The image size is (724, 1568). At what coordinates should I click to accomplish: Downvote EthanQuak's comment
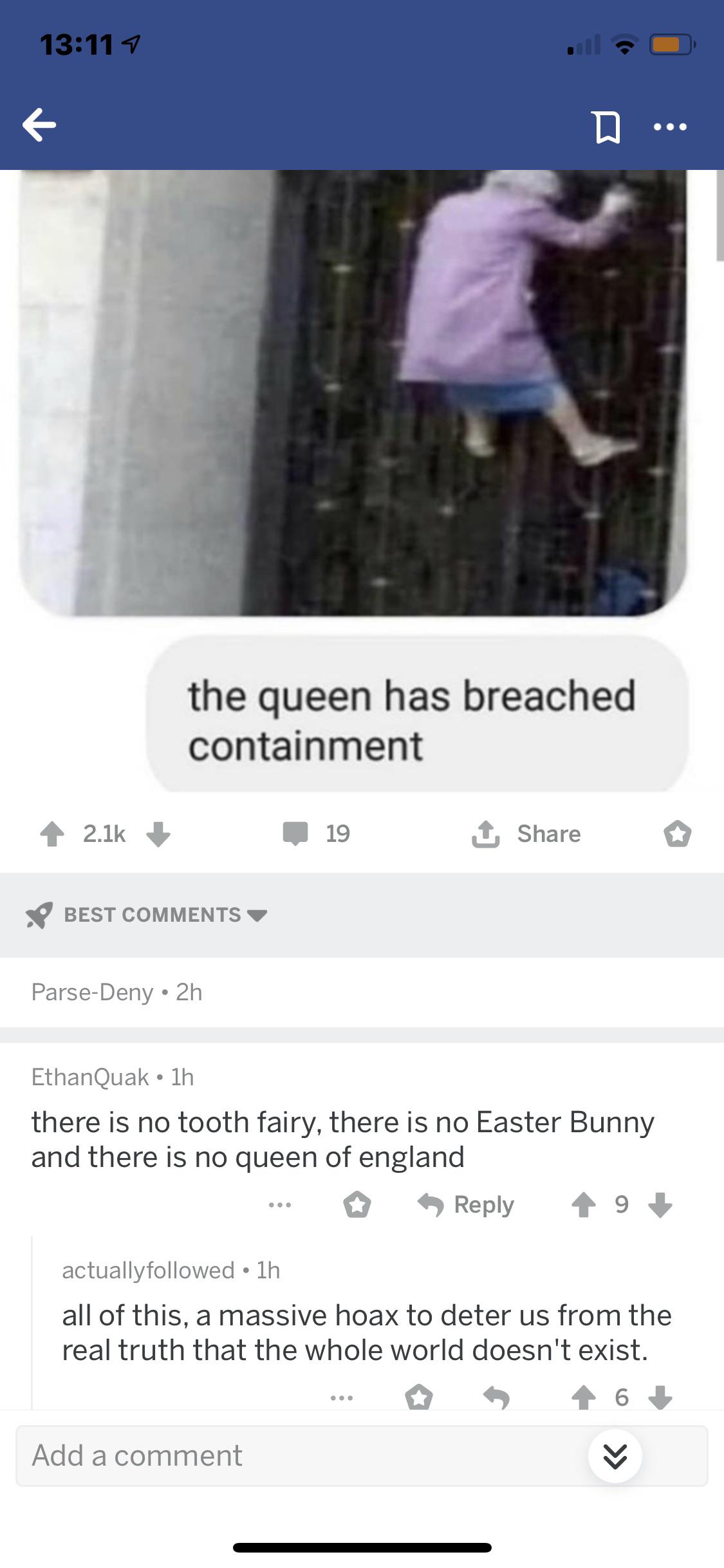(660, 1204)
